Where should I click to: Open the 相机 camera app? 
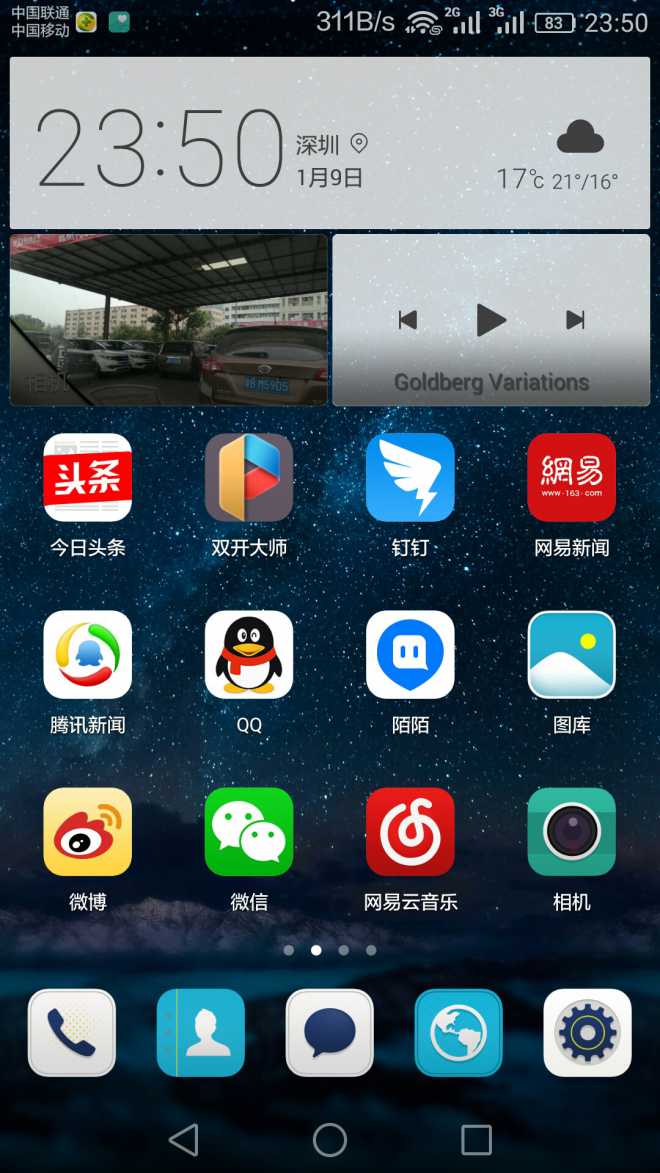[571, 832]
